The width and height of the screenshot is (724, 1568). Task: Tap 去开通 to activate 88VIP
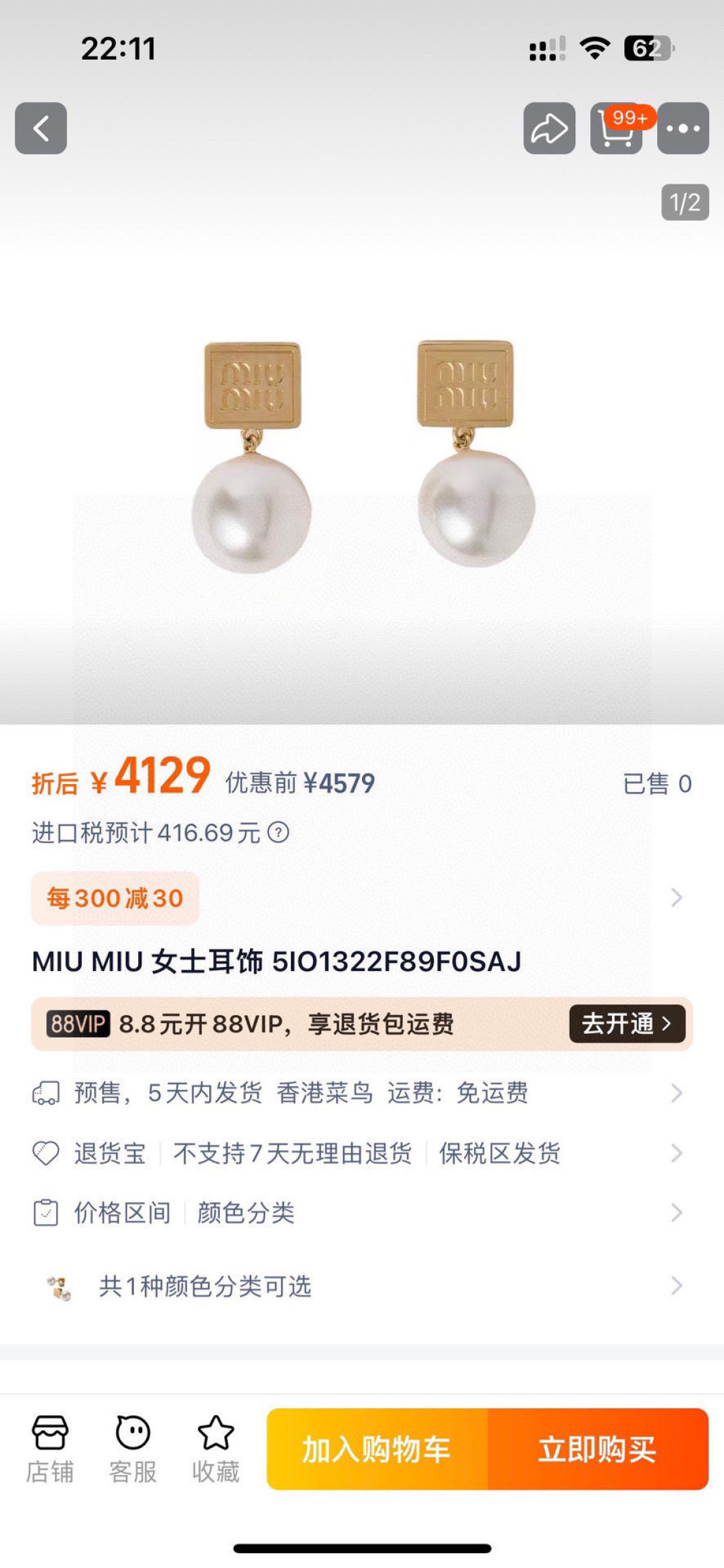pyautogui.click(x=627, y=1023)
